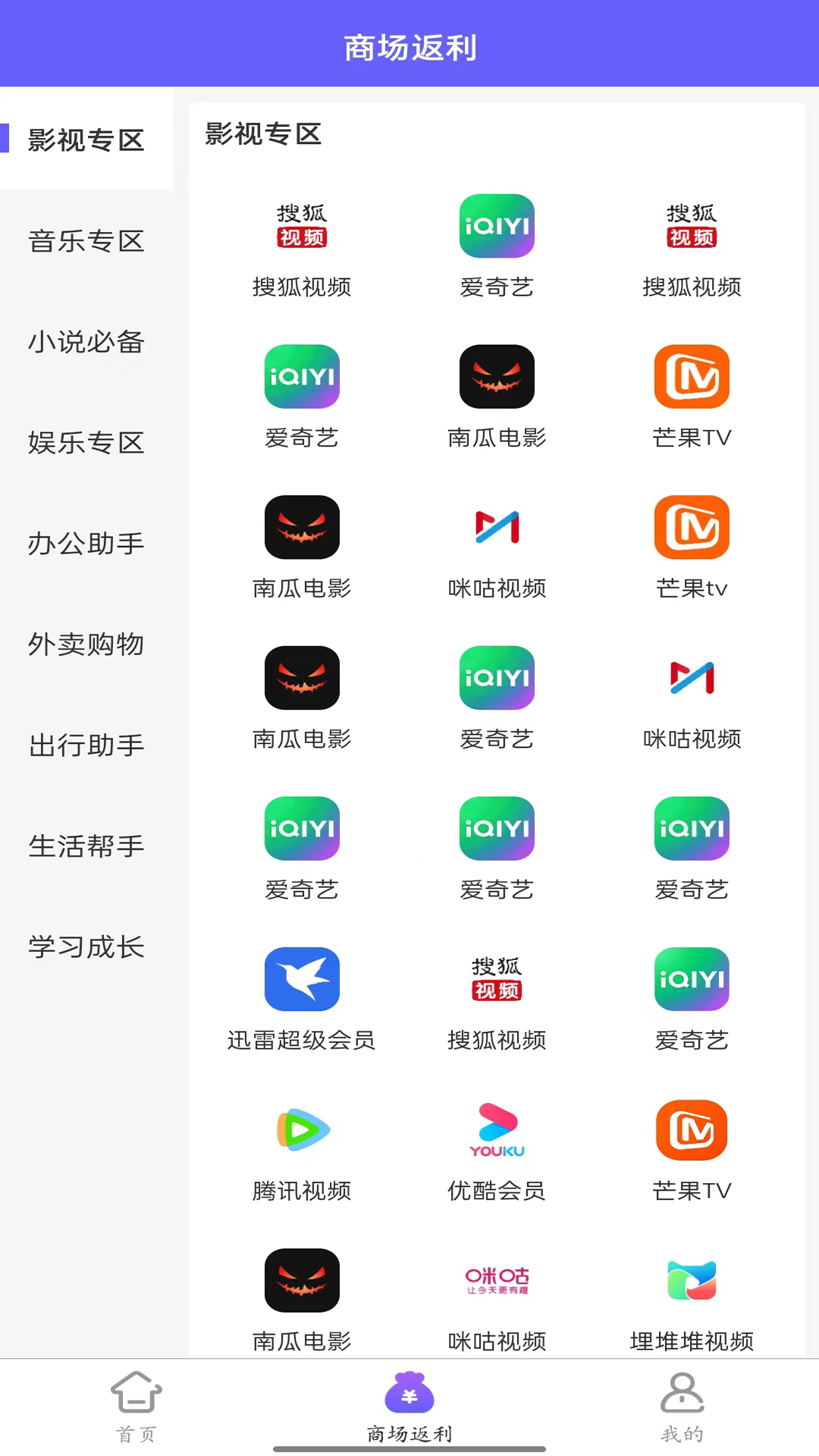Viewport: 819px width, 1456px height.
Task: Tap 商场返利 in the bottom bar
Action: point(409,1407)
